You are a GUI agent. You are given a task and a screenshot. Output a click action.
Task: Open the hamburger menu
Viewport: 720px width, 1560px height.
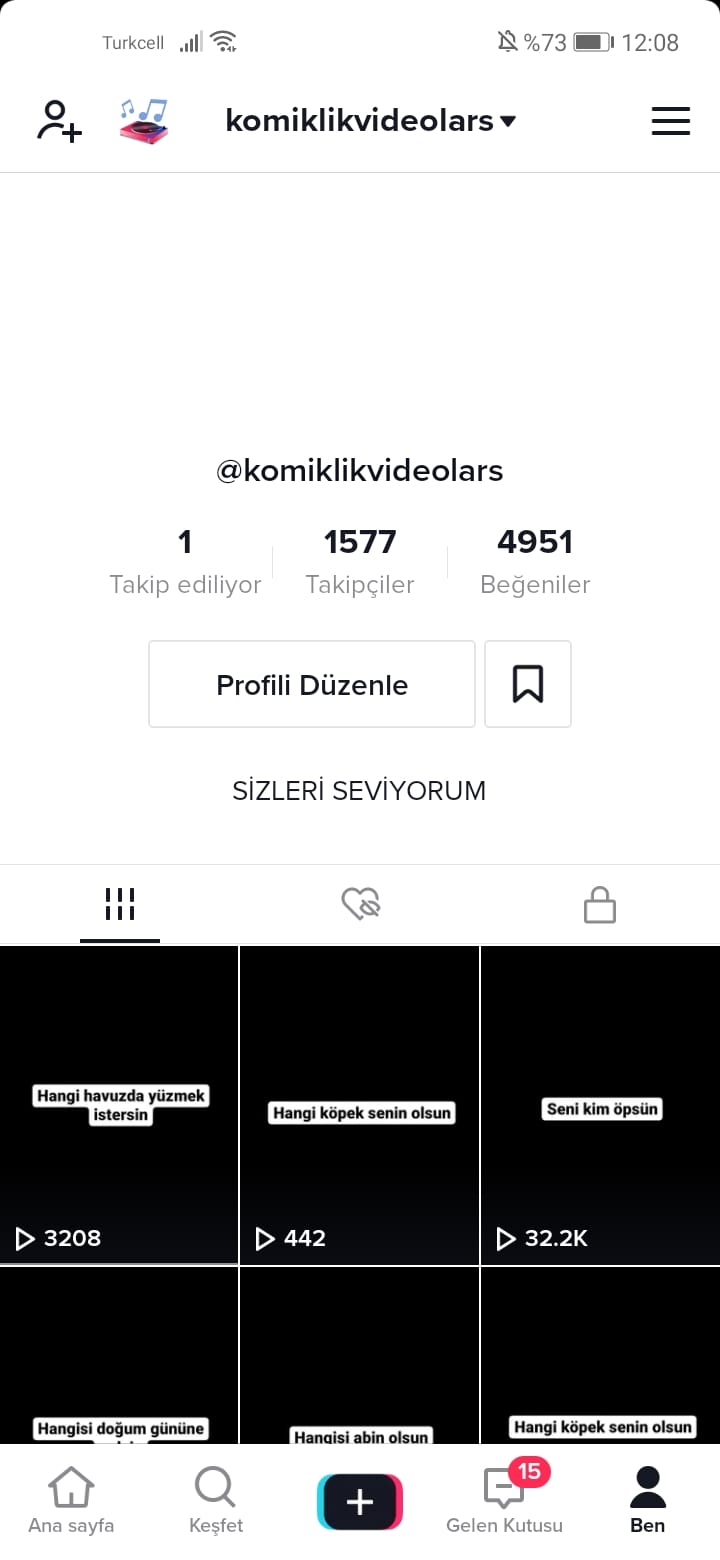[670, 121]
